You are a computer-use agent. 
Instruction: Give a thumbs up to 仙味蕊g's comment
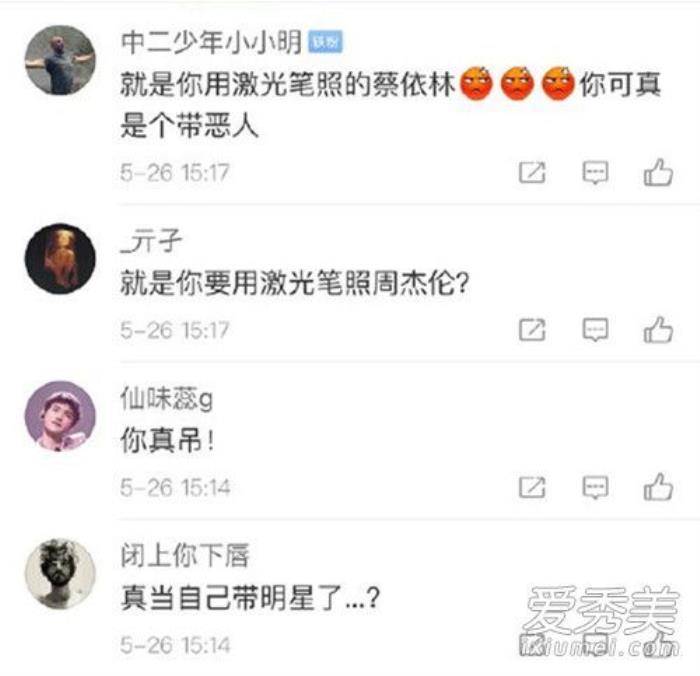click(658, 487)
